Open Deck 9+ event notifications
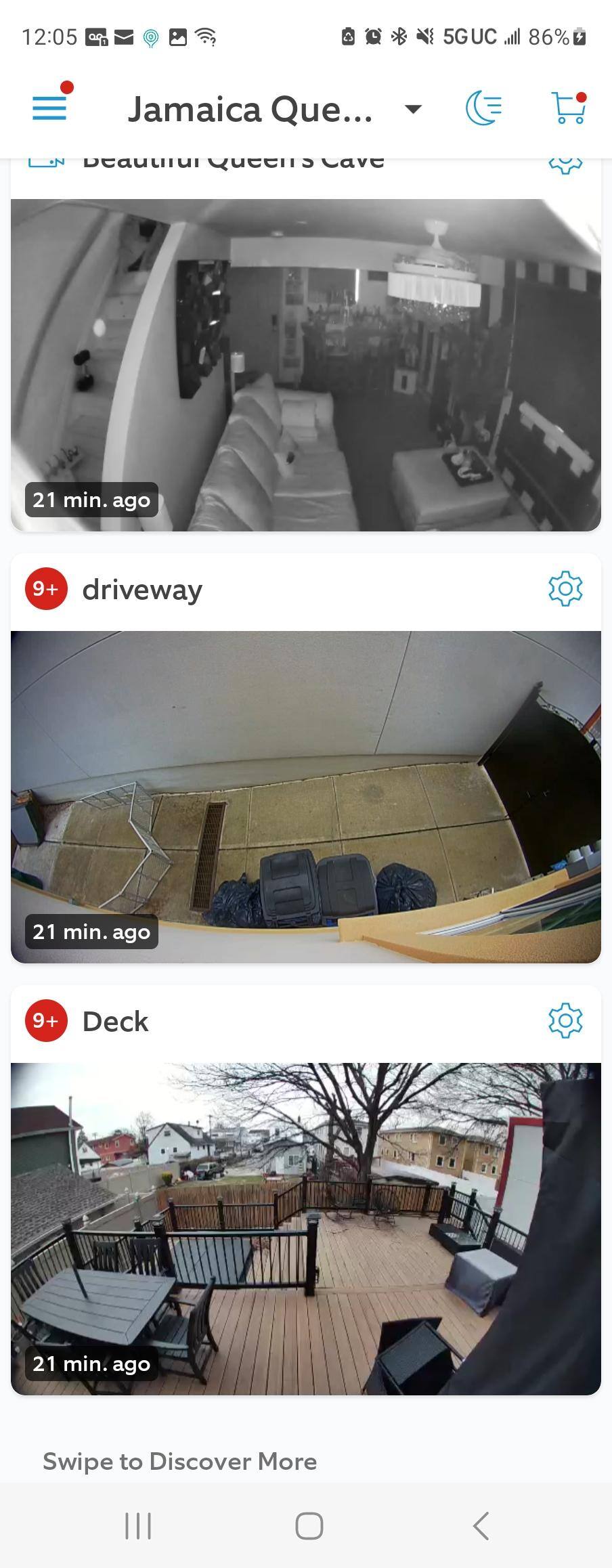Screen dimensions: 612x1568 click(x=46, y=1020)
